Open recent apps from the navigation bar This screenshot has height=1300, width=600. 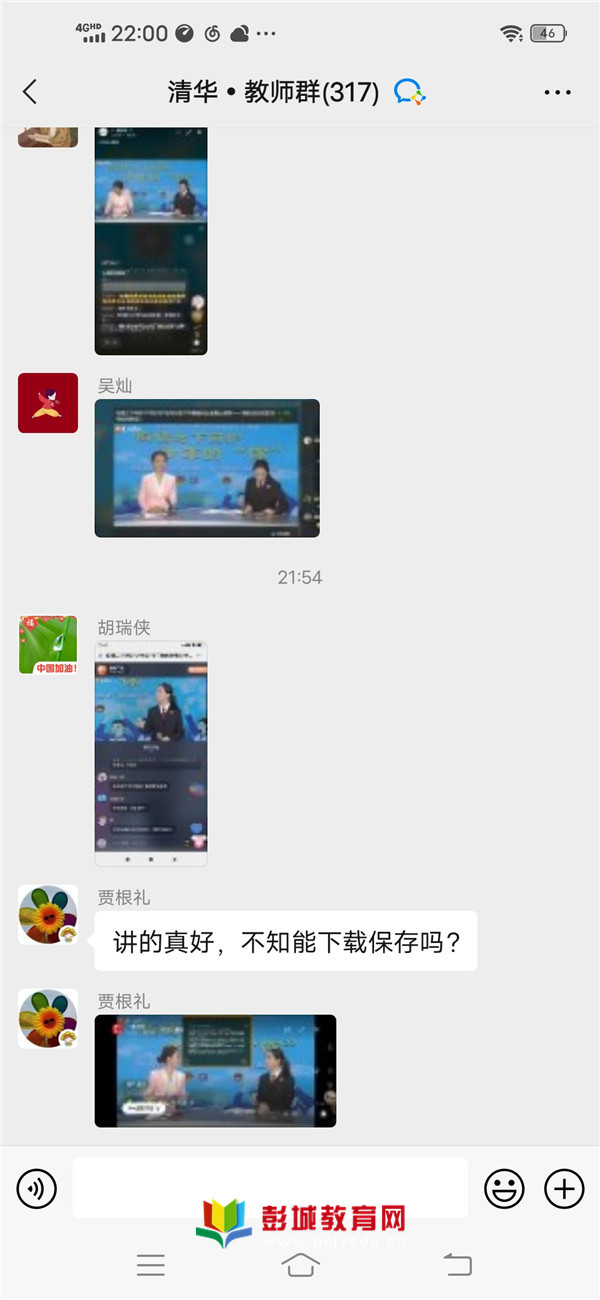(151, 1265)
